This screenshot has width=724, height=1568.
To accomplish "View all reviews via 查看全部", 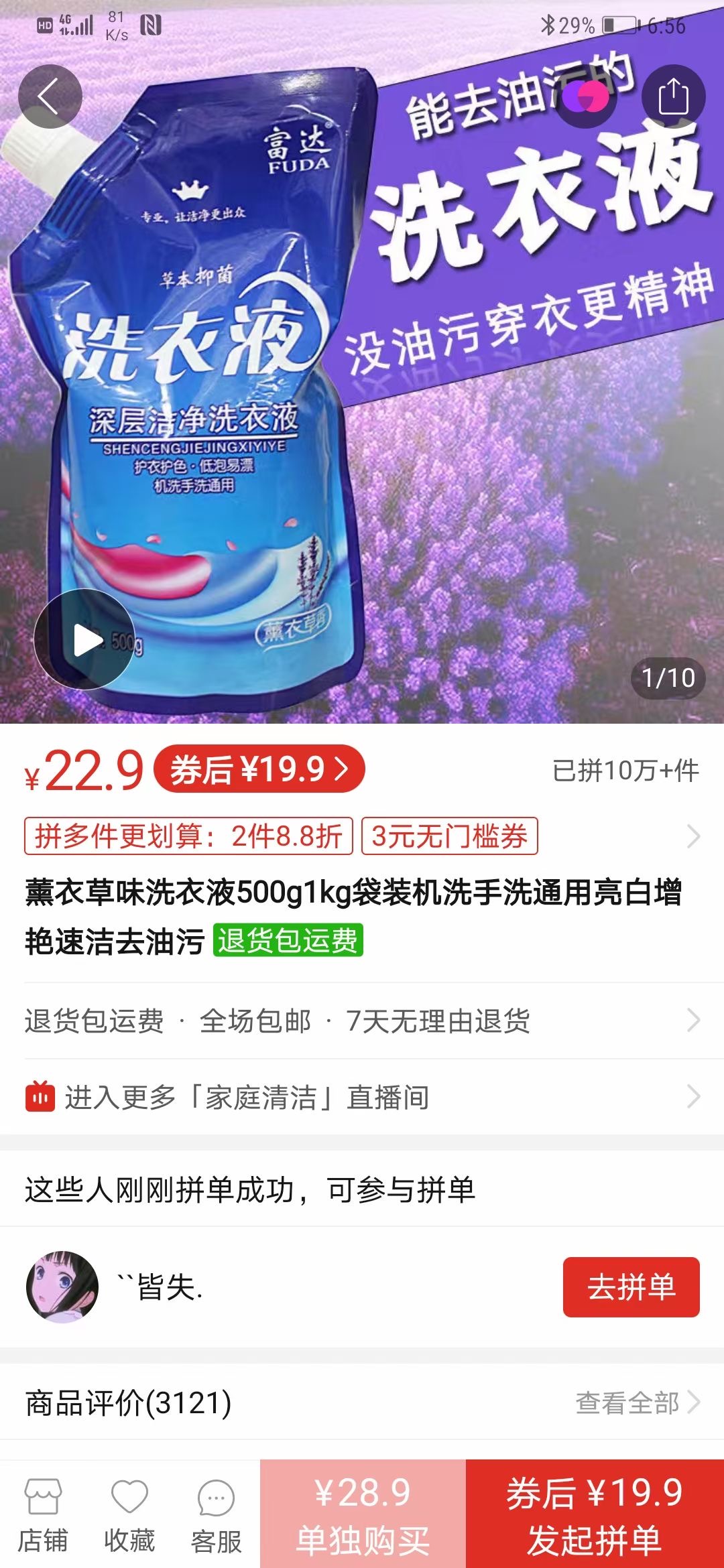I will 637,1402.
